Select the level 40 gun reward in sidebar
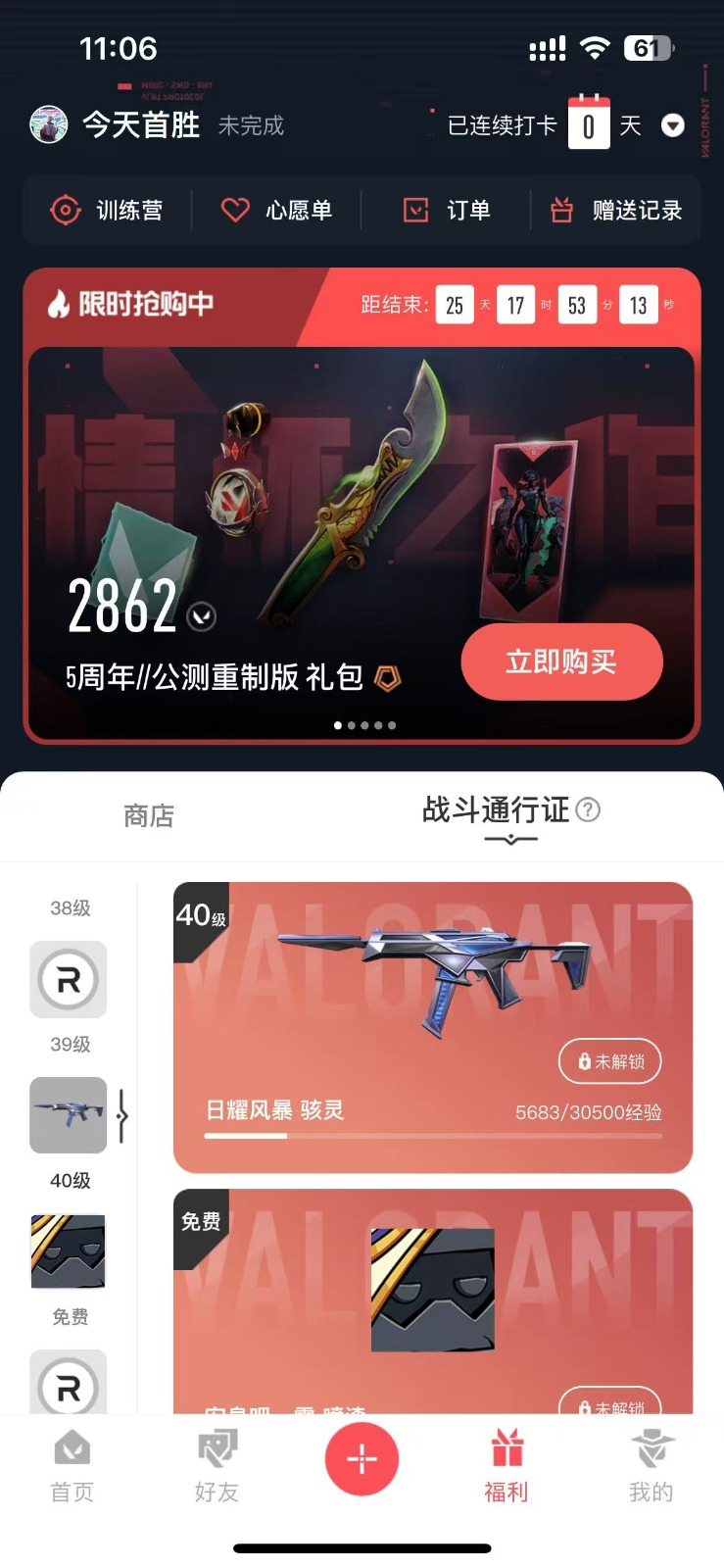This screenshot has height=1568, width=724. [x=69, y=1115]
